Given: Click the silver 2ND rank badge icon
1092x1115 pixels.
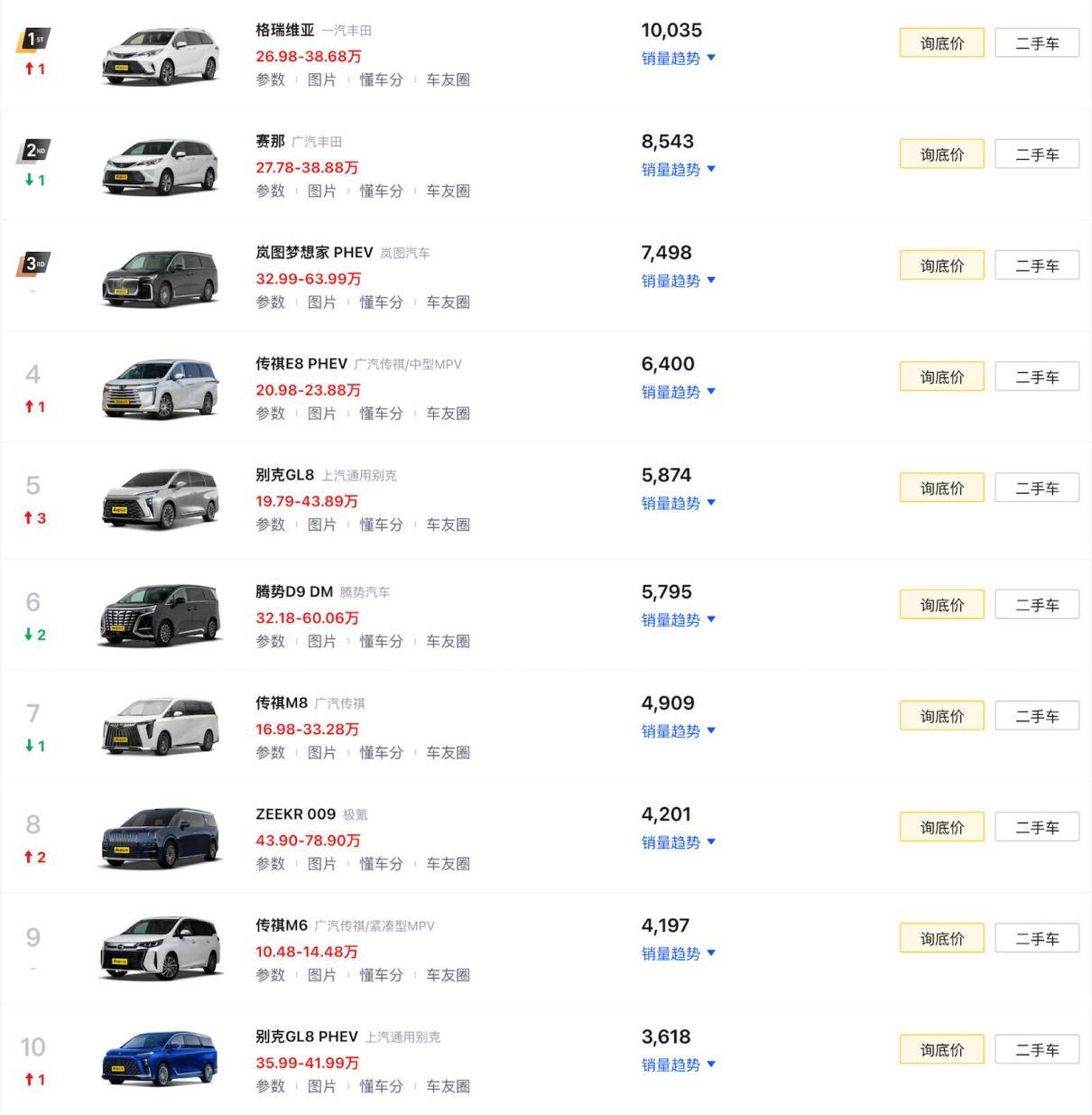Looking at the screenshot, I should coord(33,147).
